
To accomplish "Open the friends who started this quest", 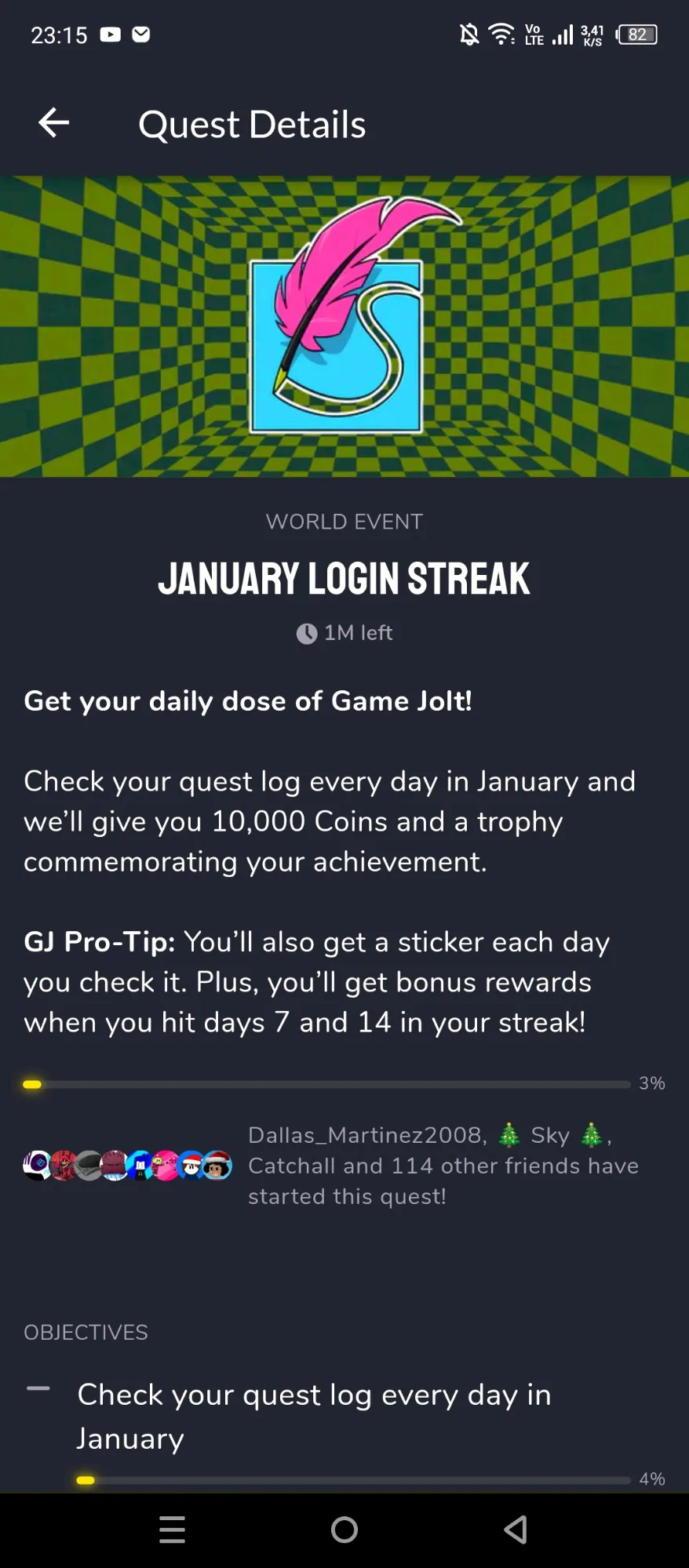I will point(127,1165).
